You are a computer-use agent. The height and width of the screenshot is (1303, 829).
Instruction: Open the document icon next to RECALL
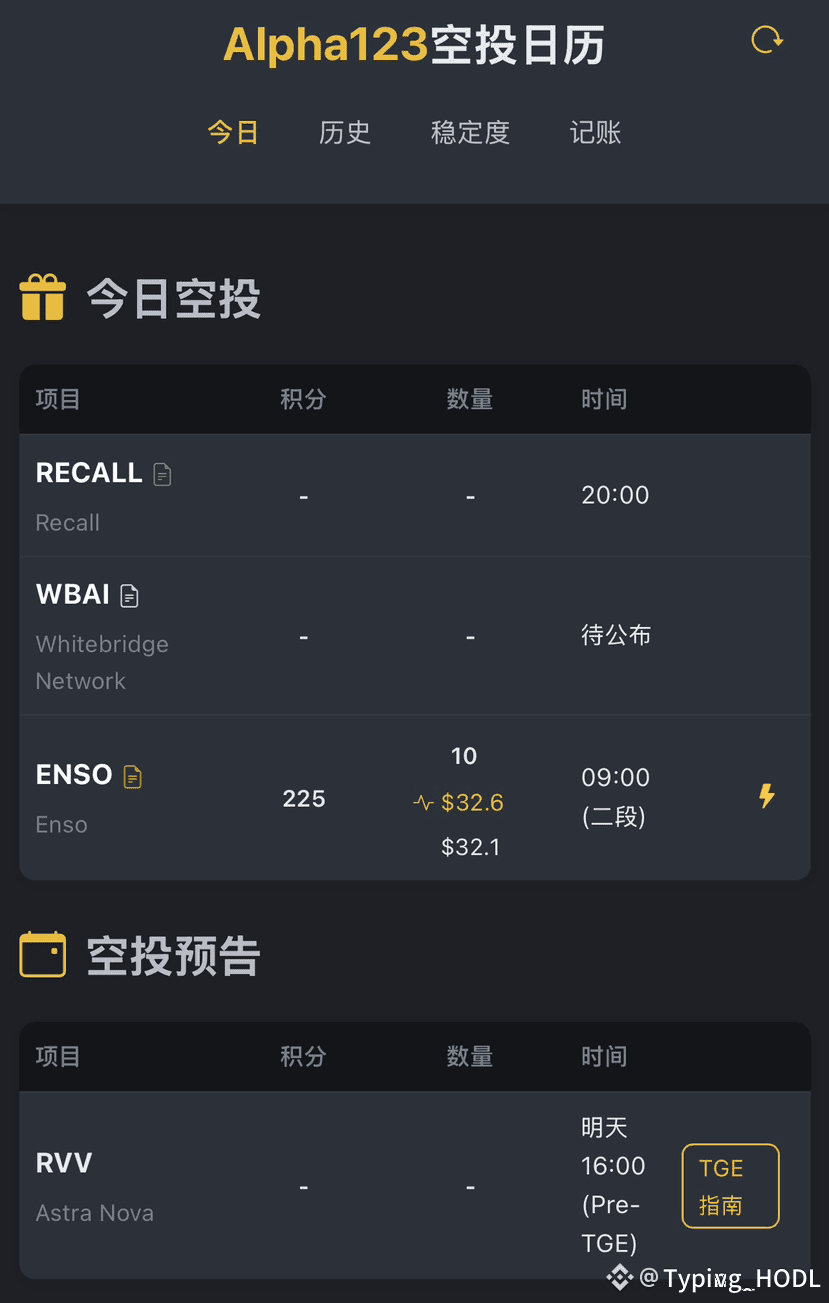click(161, 474)
